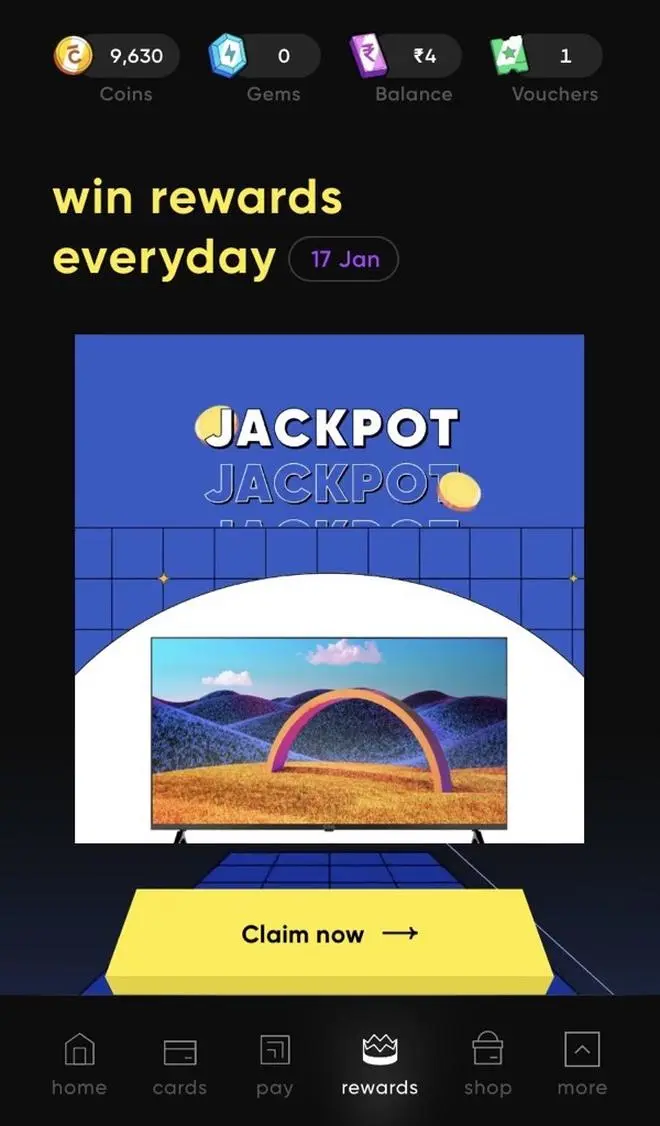Open the more tab
Image resolution: width=660 pixels, height=1126 pixels.
point(582,1064)
